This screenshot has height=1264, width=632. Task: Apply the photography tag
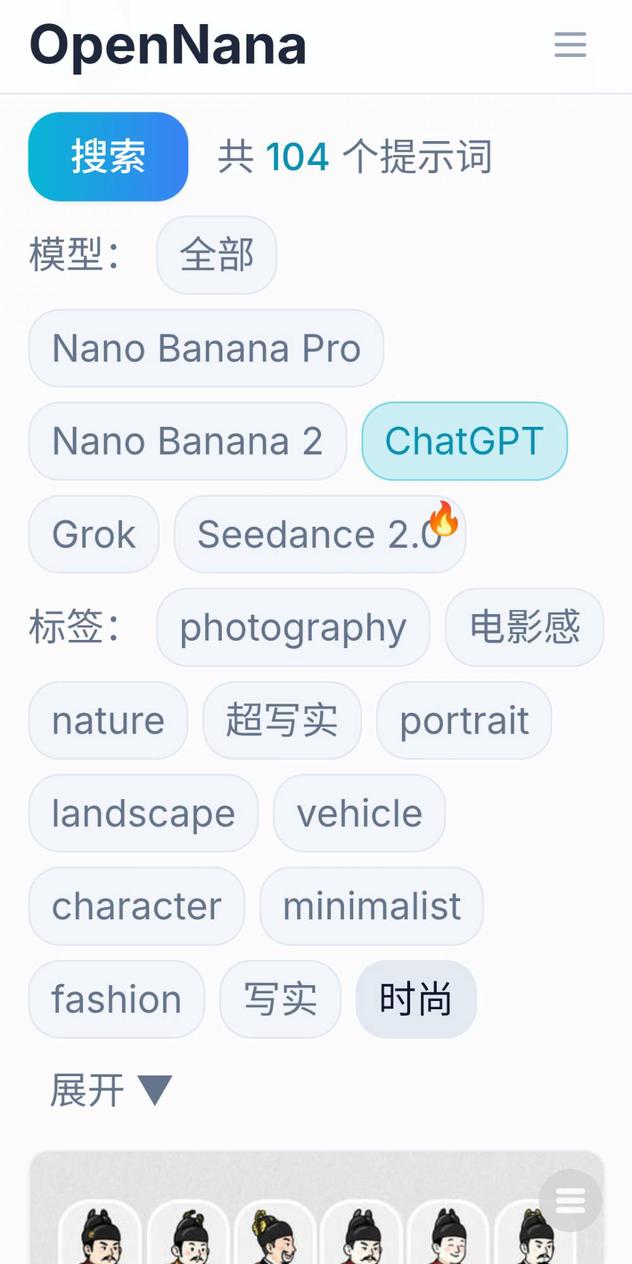[293, 627]
